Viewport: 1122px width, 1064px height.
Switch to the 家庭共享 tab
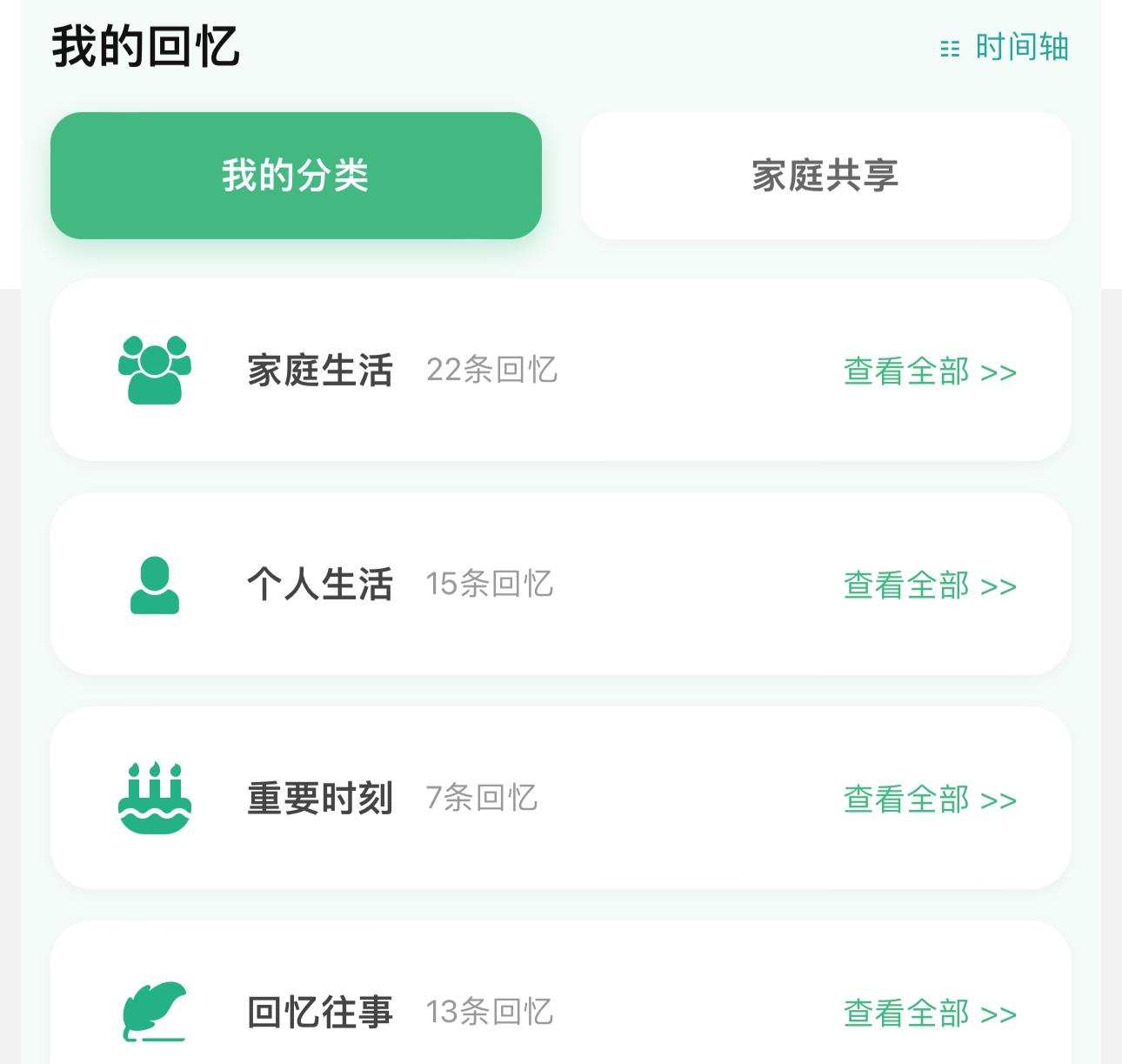[825, 176]
